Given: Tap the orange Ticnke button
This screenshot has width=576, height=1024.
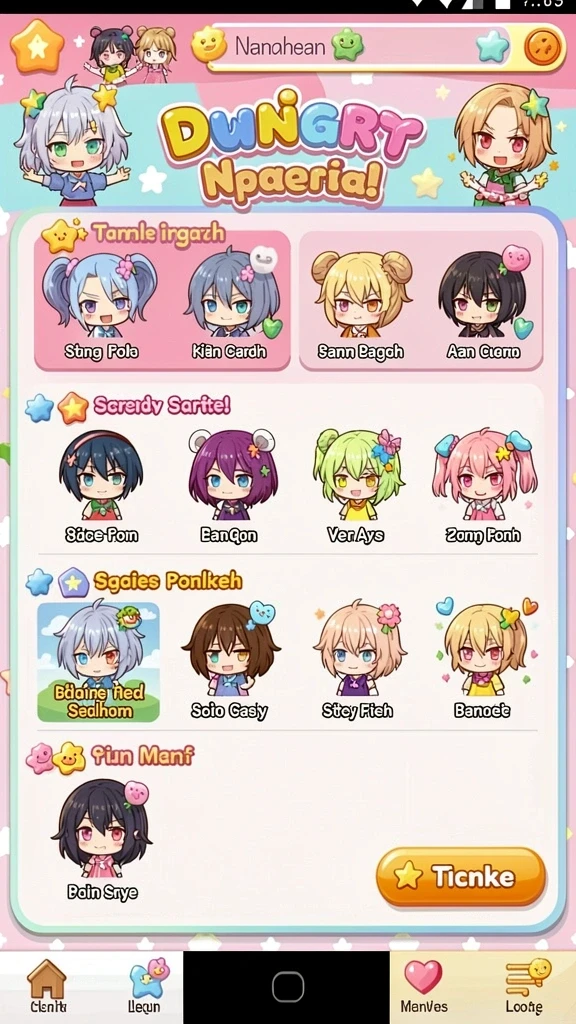Looking at the screenshot, I should (461, 876).
